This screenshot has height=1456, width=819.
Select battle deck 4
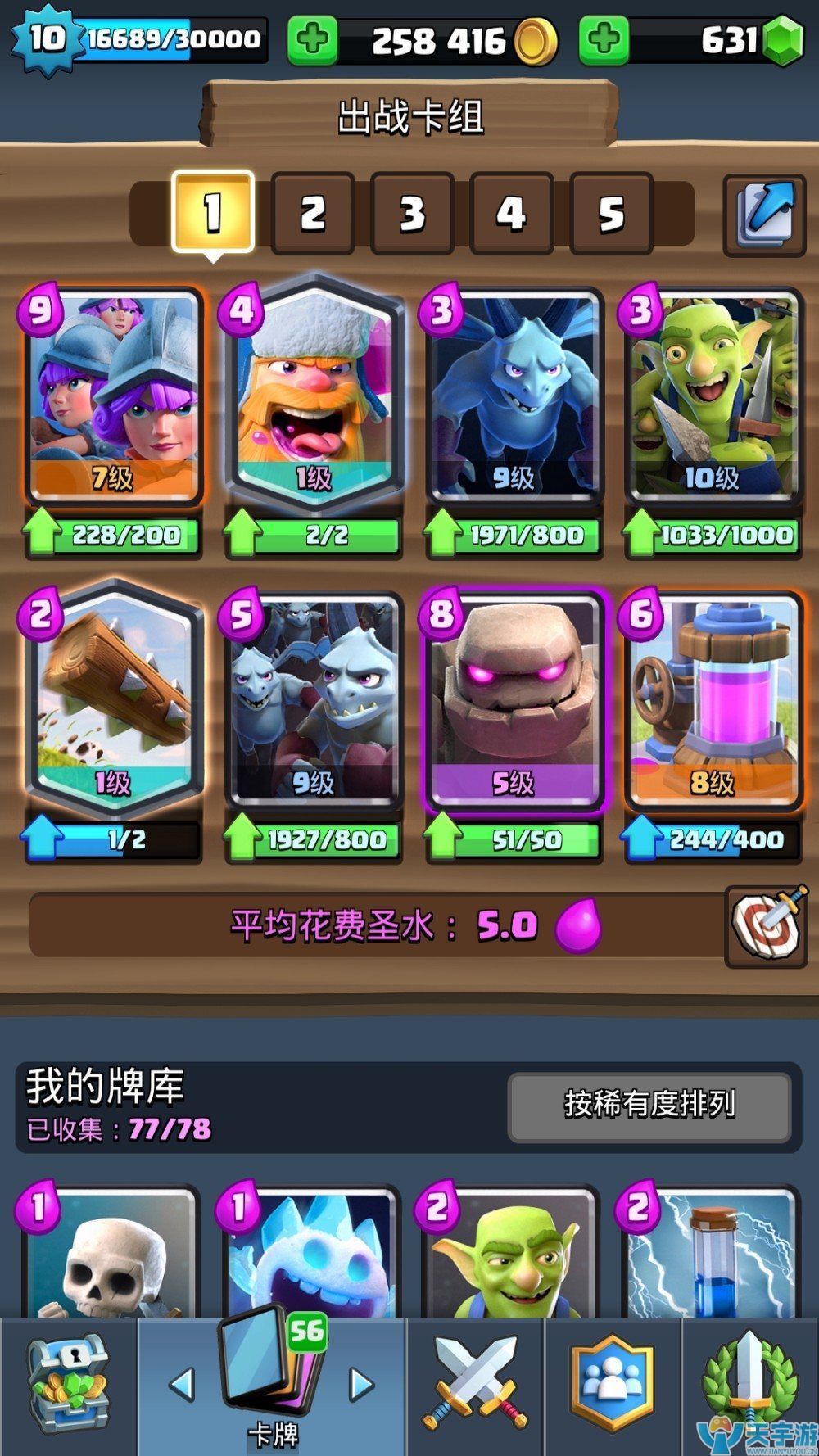[x=511, y=213]
